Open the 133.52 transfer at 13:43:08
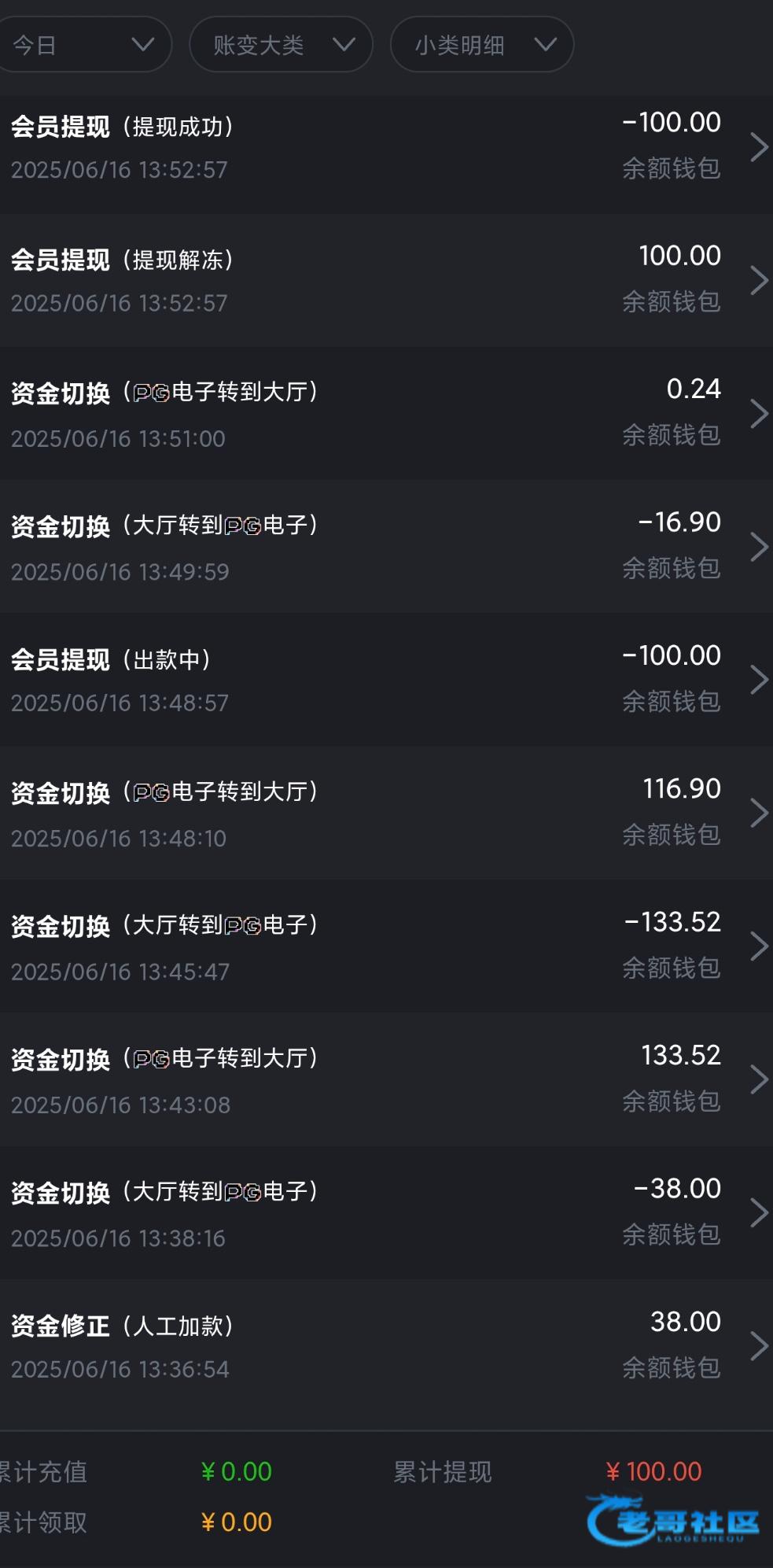 pos(386,1079)
